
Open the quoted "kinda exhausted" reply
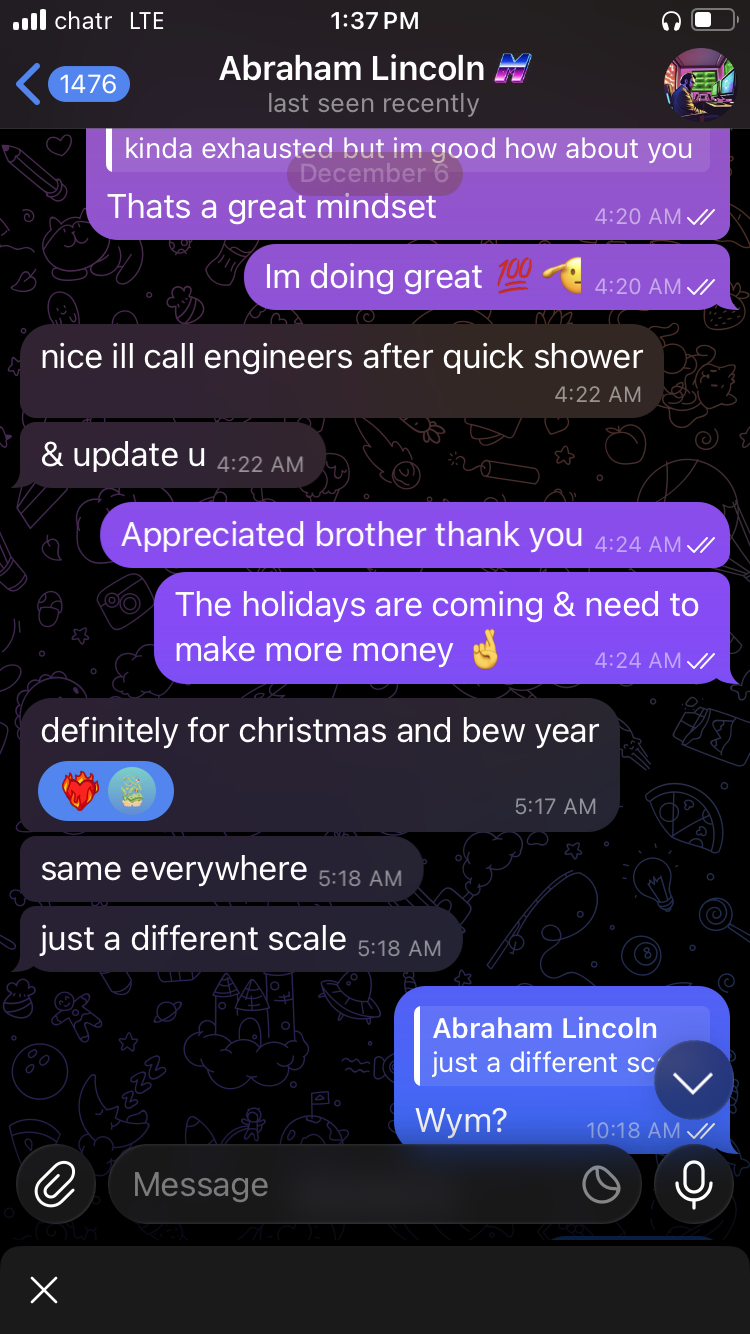coord(408,150)
